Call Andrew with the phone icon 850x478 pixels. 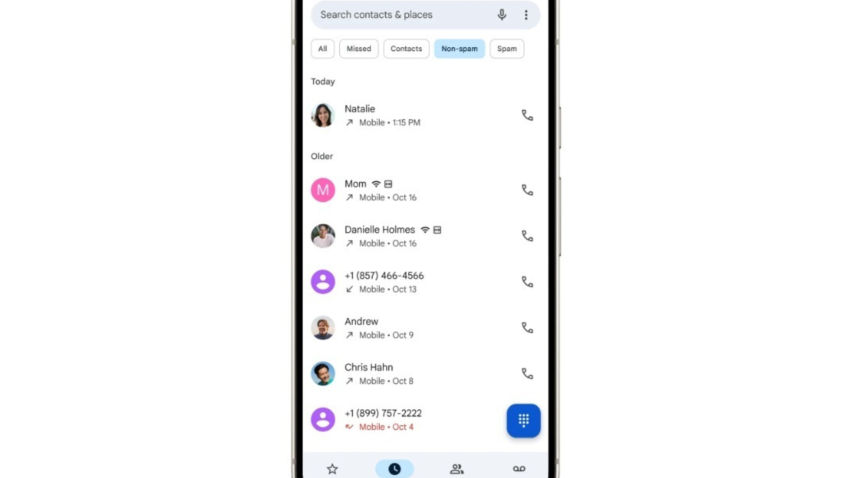click(x=527, y=328)
